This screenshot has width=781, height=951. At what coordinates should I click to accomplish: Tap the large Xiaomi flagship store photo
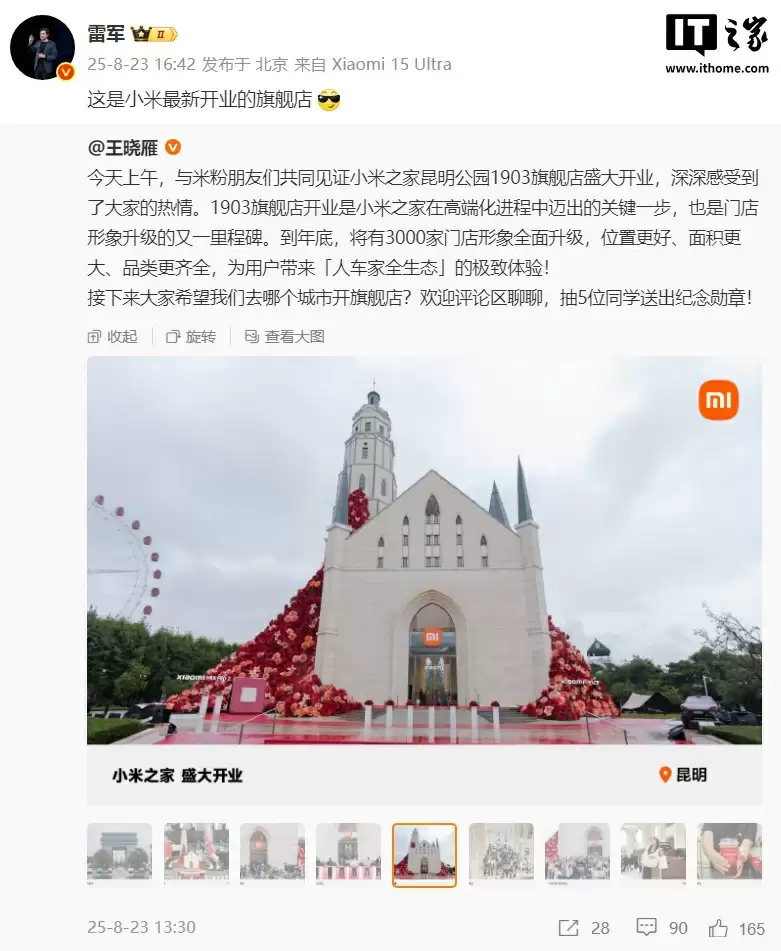424,550
